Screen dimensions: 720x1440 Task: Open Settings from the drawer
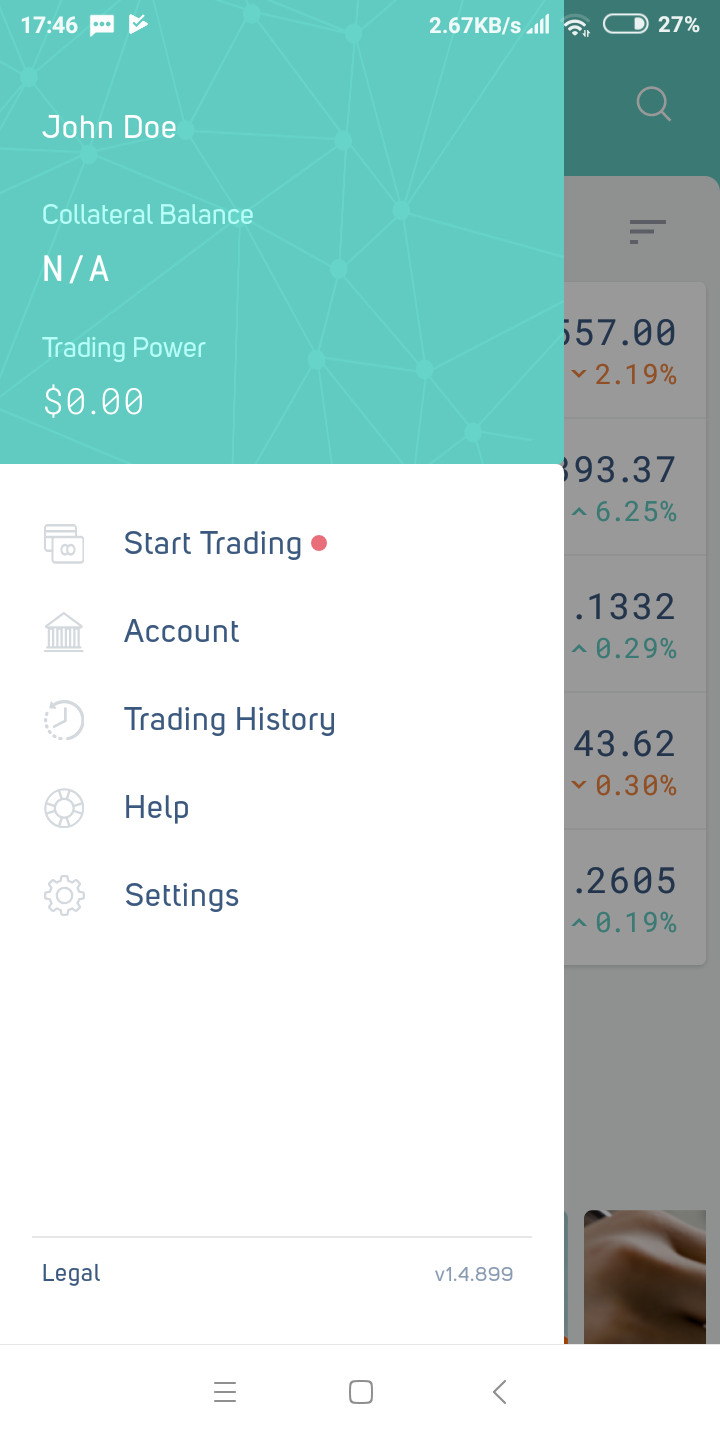181,895
